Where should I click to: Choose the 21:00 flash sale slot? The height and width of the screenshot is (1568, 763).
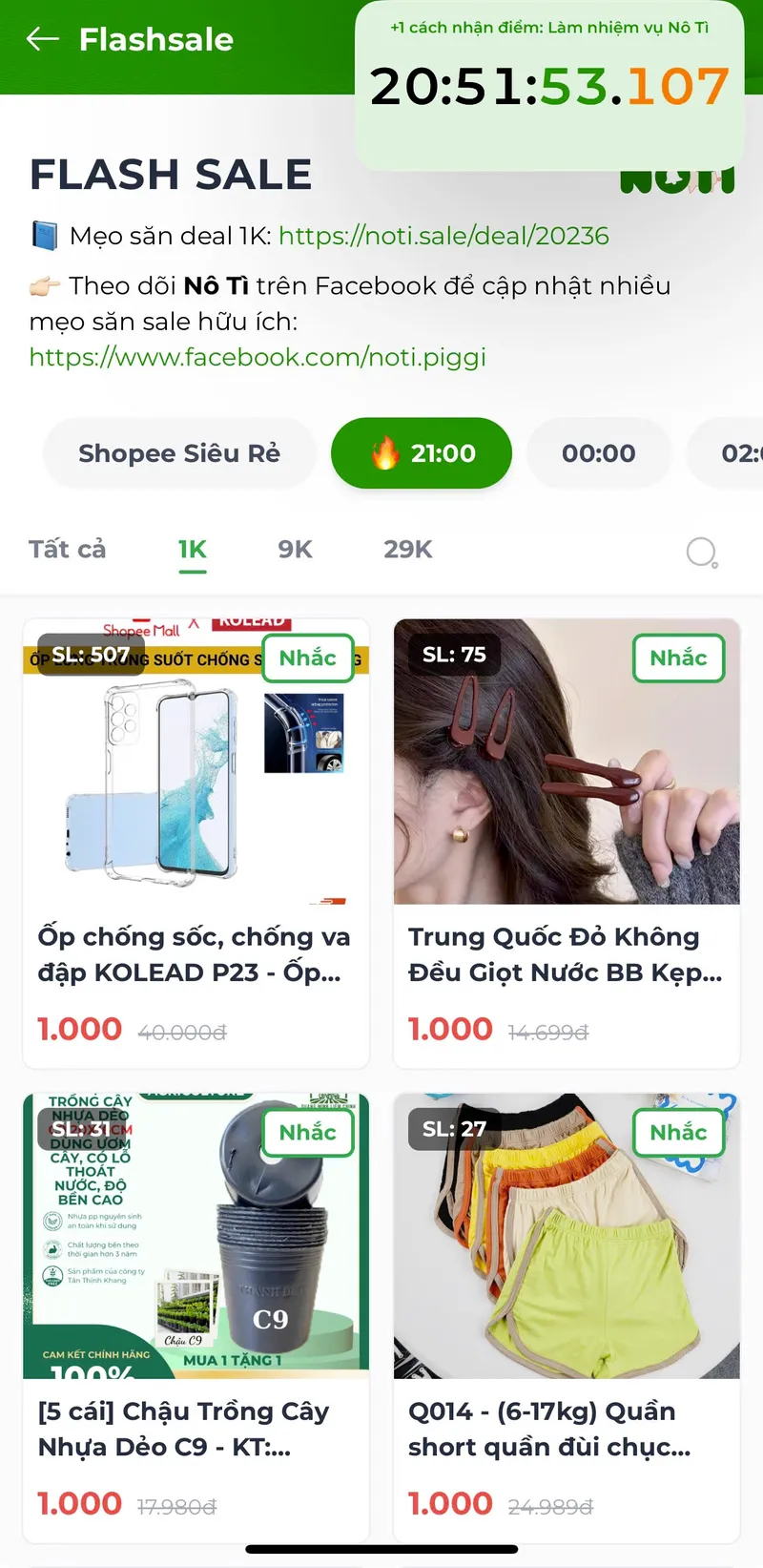point(422,453)
